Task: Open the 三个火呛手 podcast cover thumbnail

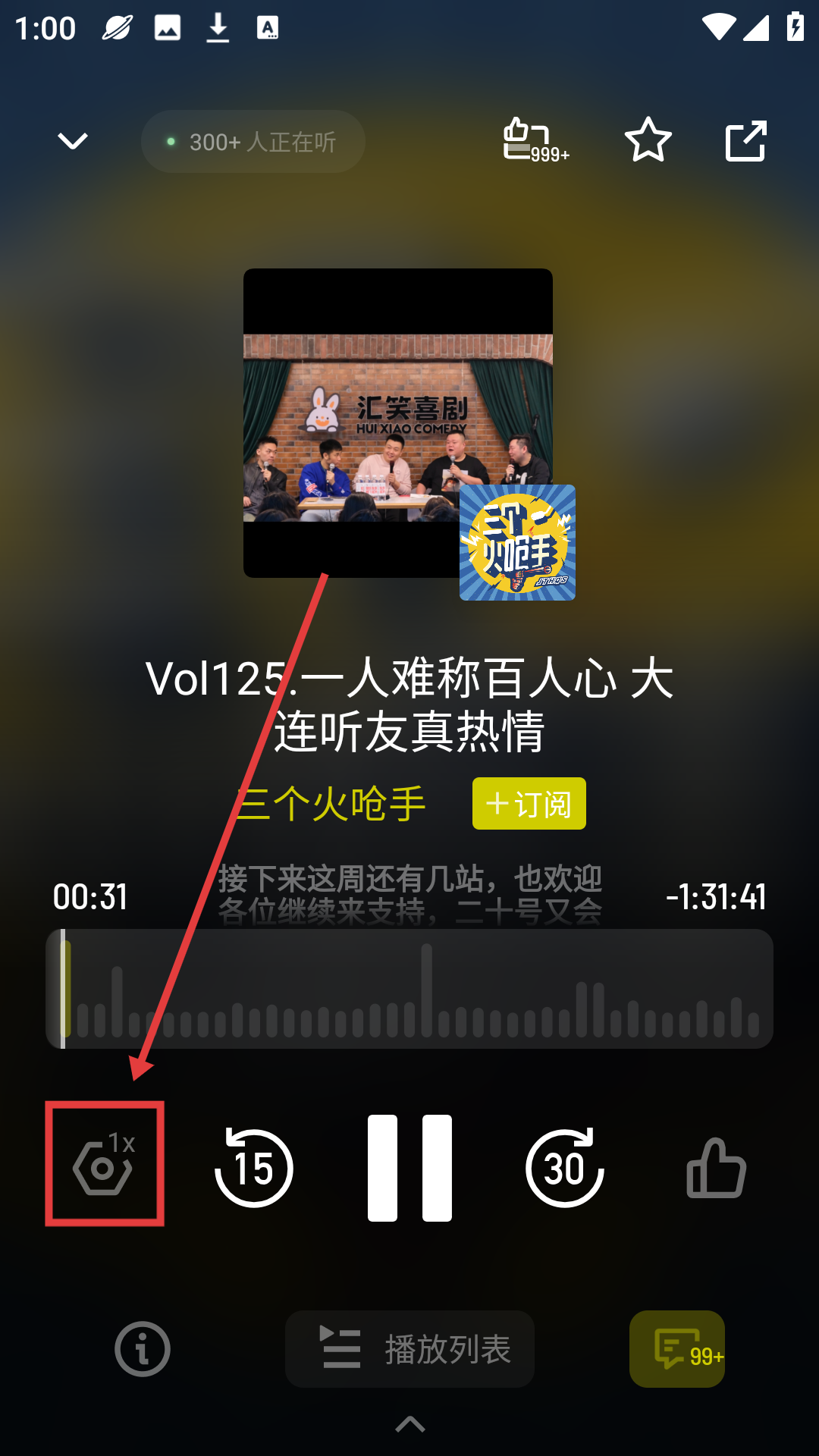Action: click(517, 543)
